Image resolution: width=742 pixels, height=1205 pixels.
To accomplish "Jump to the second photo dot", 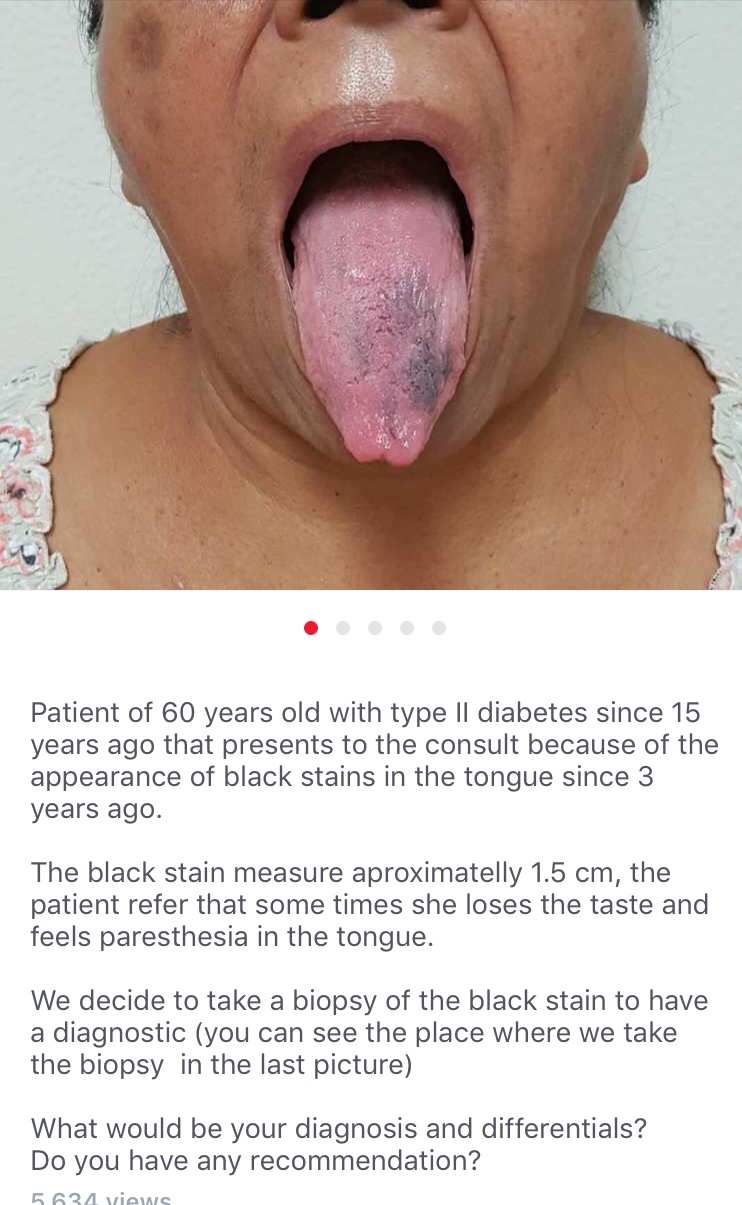I will tap(343, 628).
